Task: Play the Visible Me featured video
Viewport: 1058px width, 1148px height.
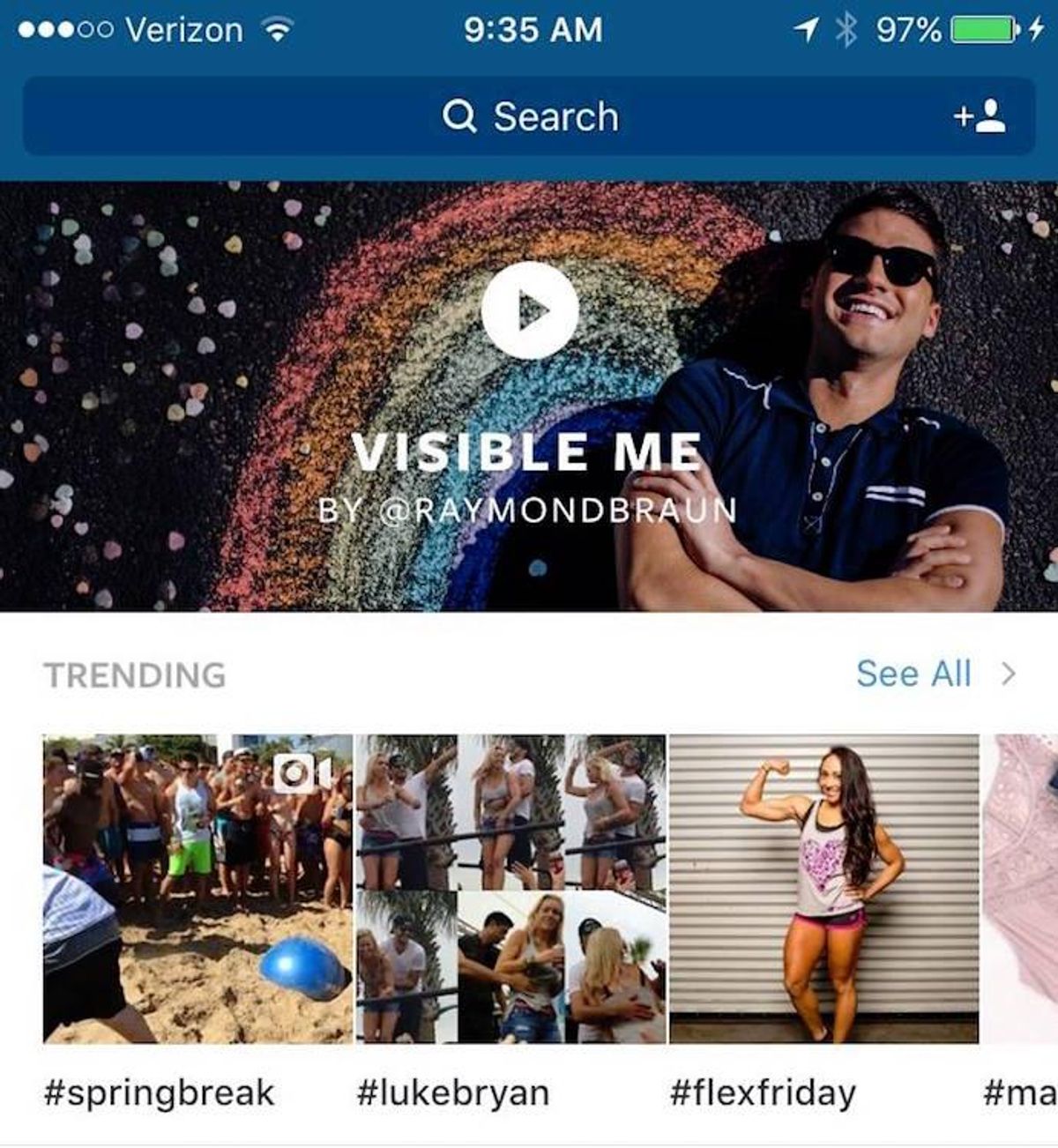Action: (x=529, y=310)
